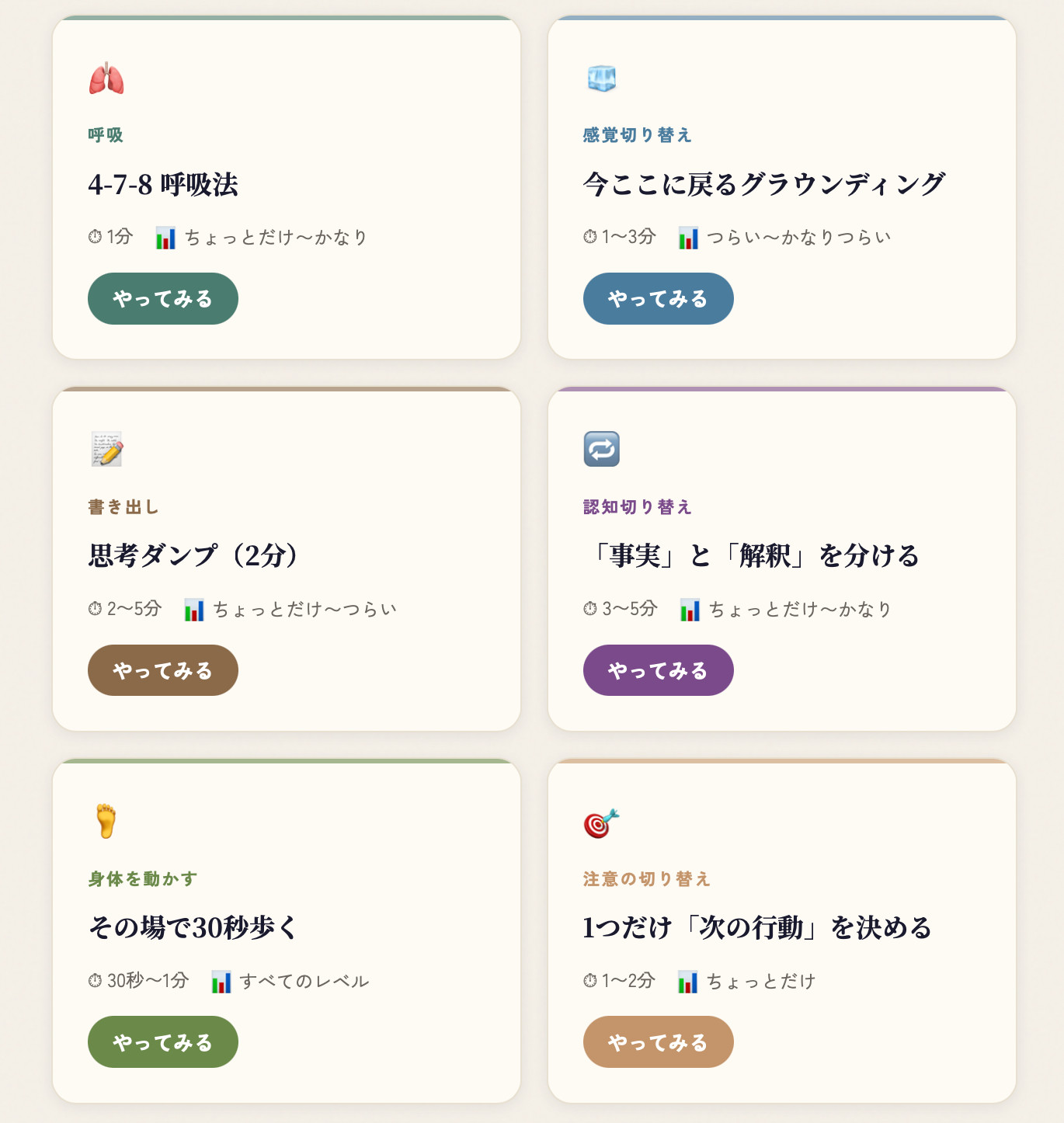The height and width of the screenshot is (1123, 1064).
Task: Click the dart target icon on the 注意の切り替え card
Action: tap(603, 822)
